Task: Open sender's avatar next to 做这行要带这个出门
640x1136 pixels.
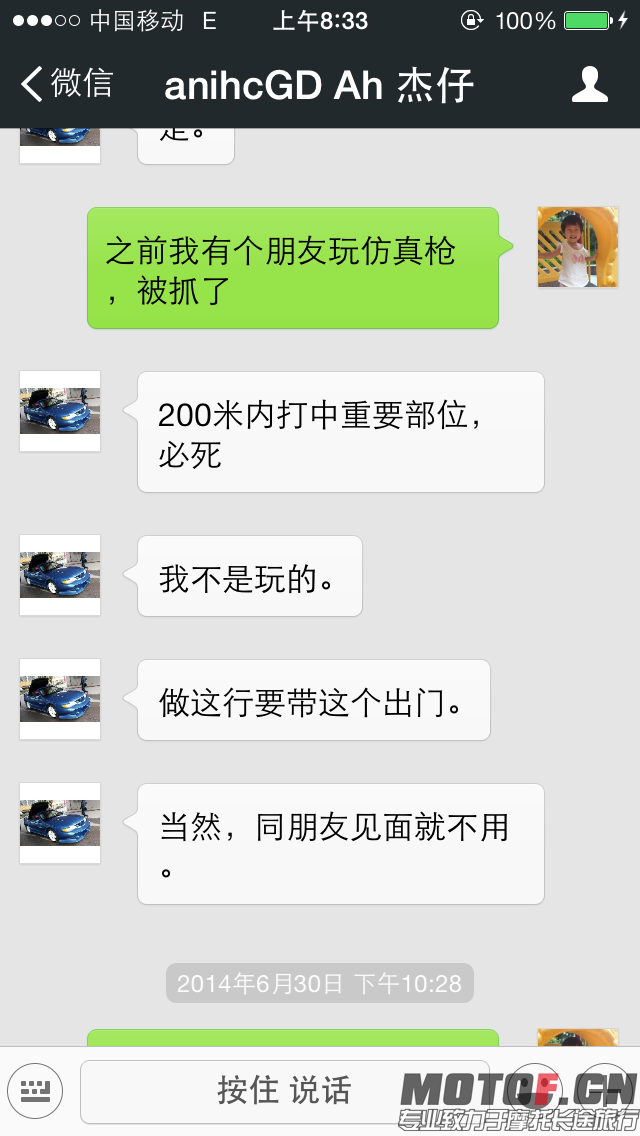Action: pyautogui.click(x=60, y=699)
